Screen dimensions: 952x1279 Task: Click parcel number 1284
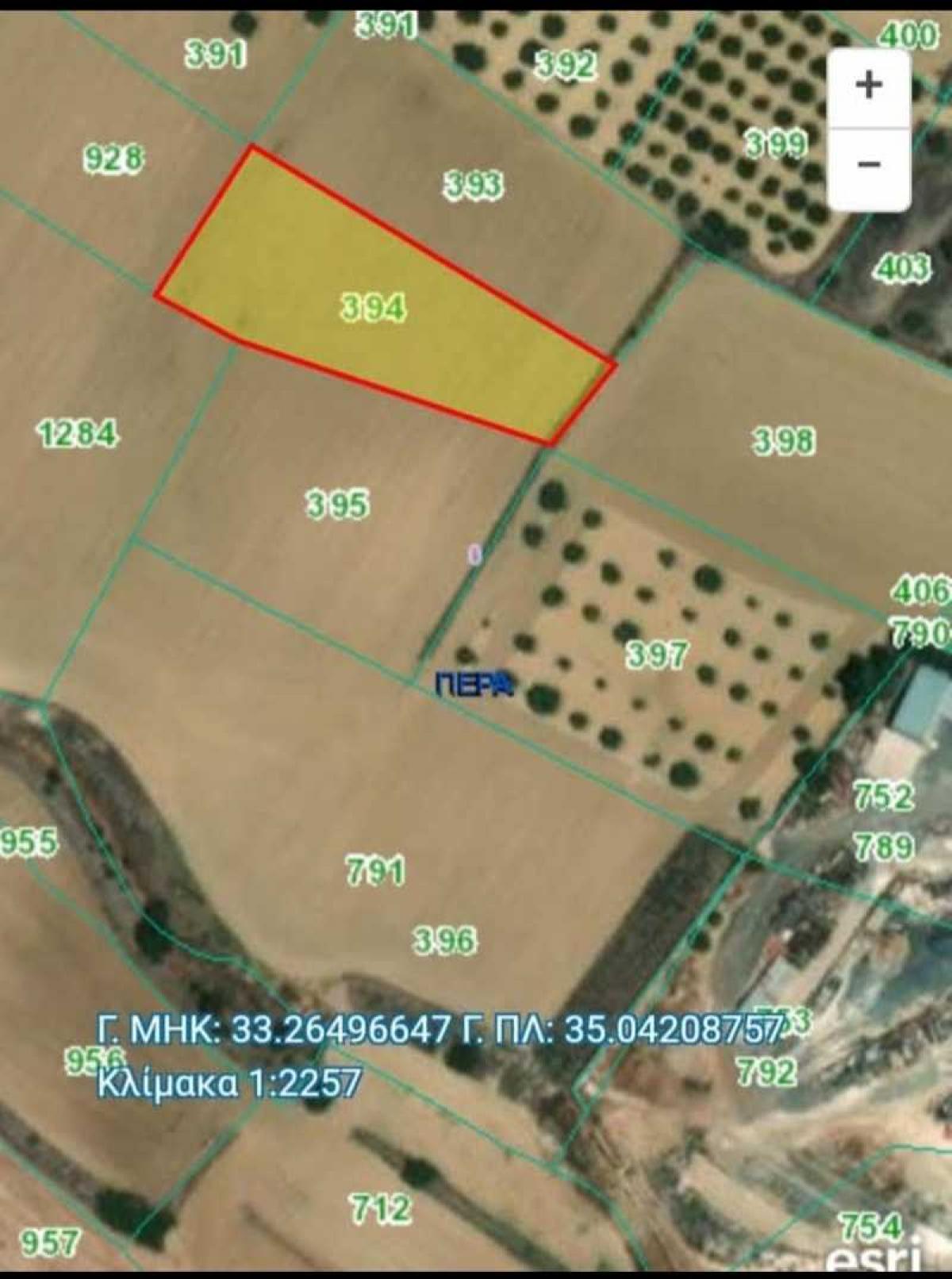click(78, 432)
